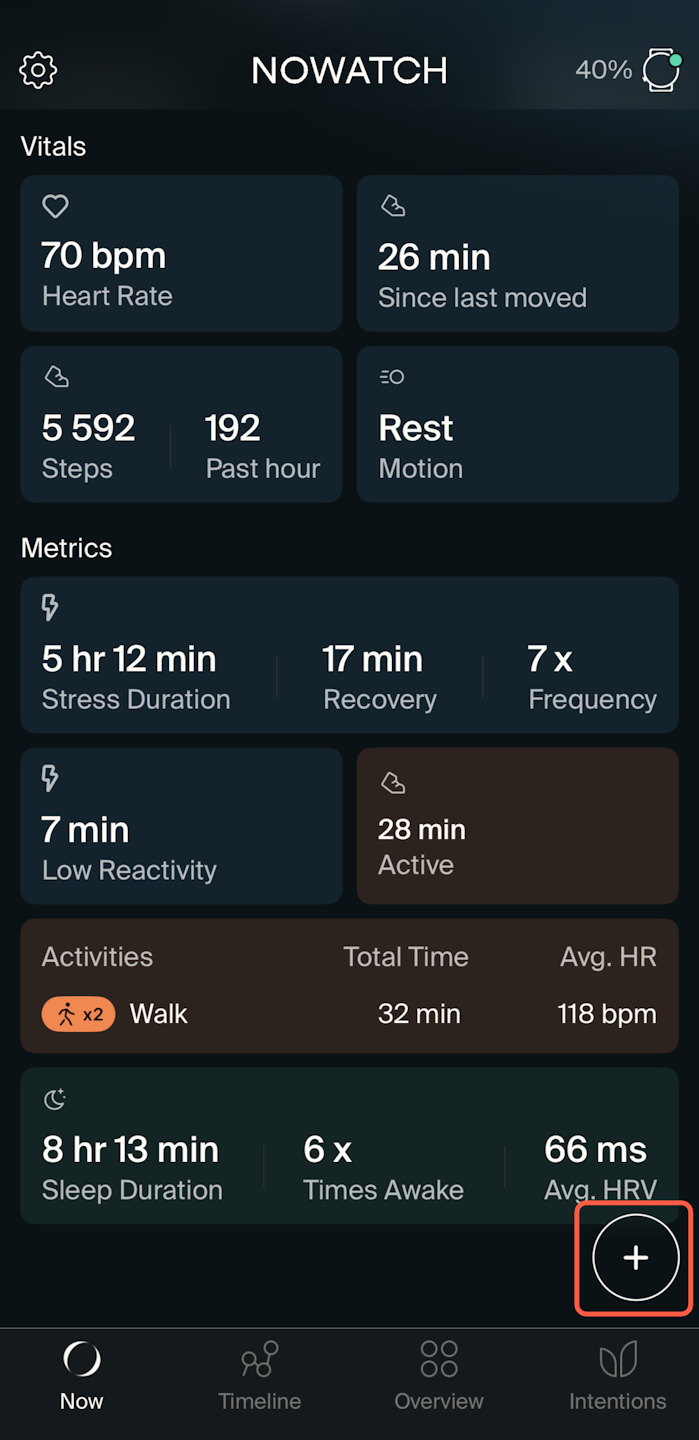Go to the Intentions tab
Viewport: 699px width, 1440px height.
coord(617,1376)
